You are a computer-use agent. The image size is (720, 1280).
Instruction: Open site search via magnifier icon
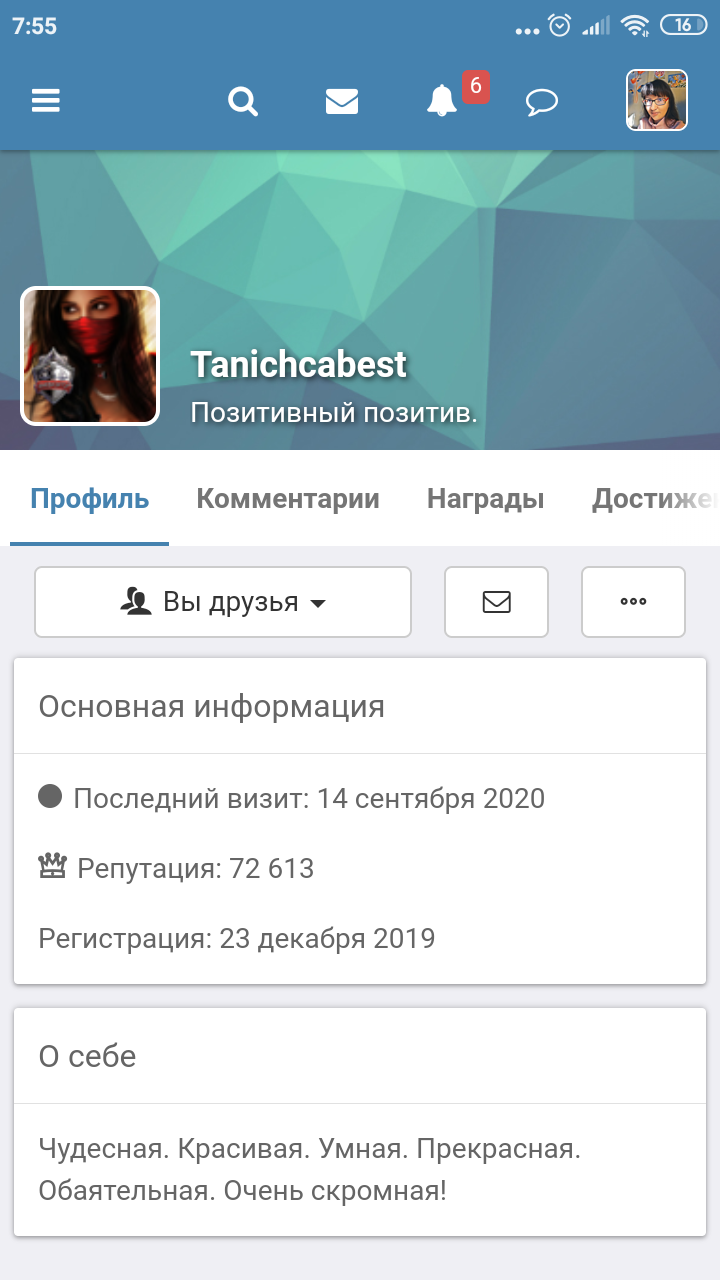tap(242, 101)
